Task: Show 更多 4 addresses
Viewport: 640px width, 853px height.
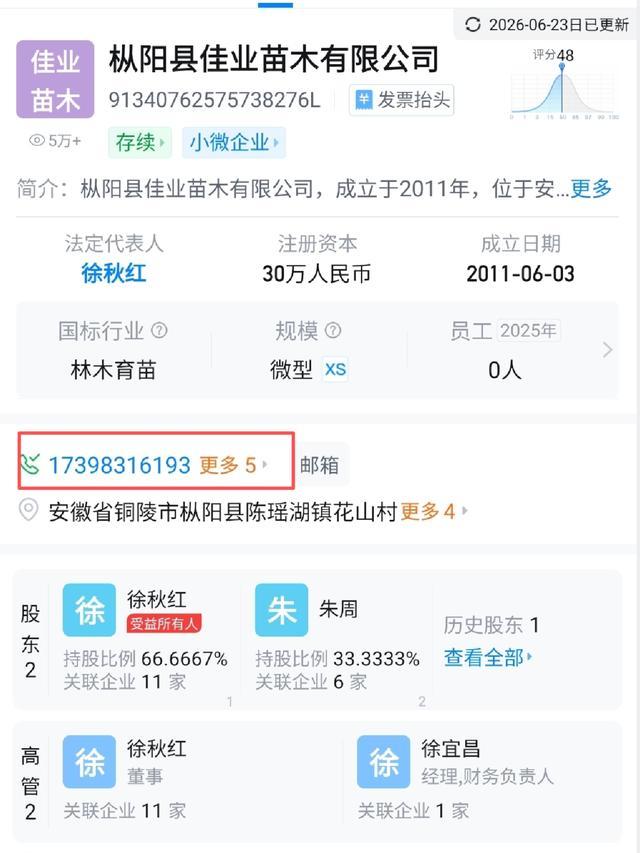Action: pos(434,511)
